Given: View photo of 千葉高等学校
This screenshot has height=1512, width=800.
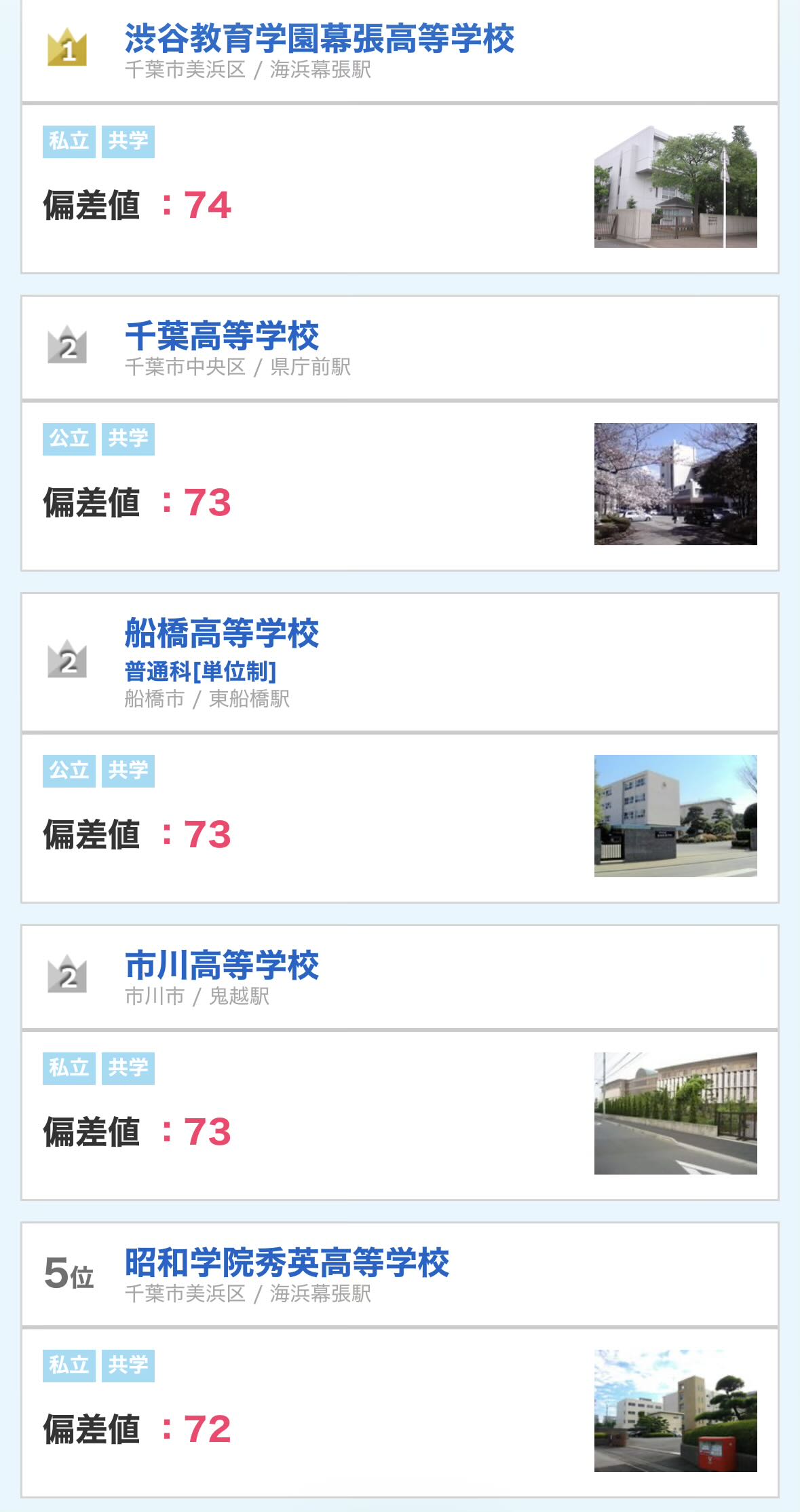Looking at the screenshot, I should coord(675,484).
